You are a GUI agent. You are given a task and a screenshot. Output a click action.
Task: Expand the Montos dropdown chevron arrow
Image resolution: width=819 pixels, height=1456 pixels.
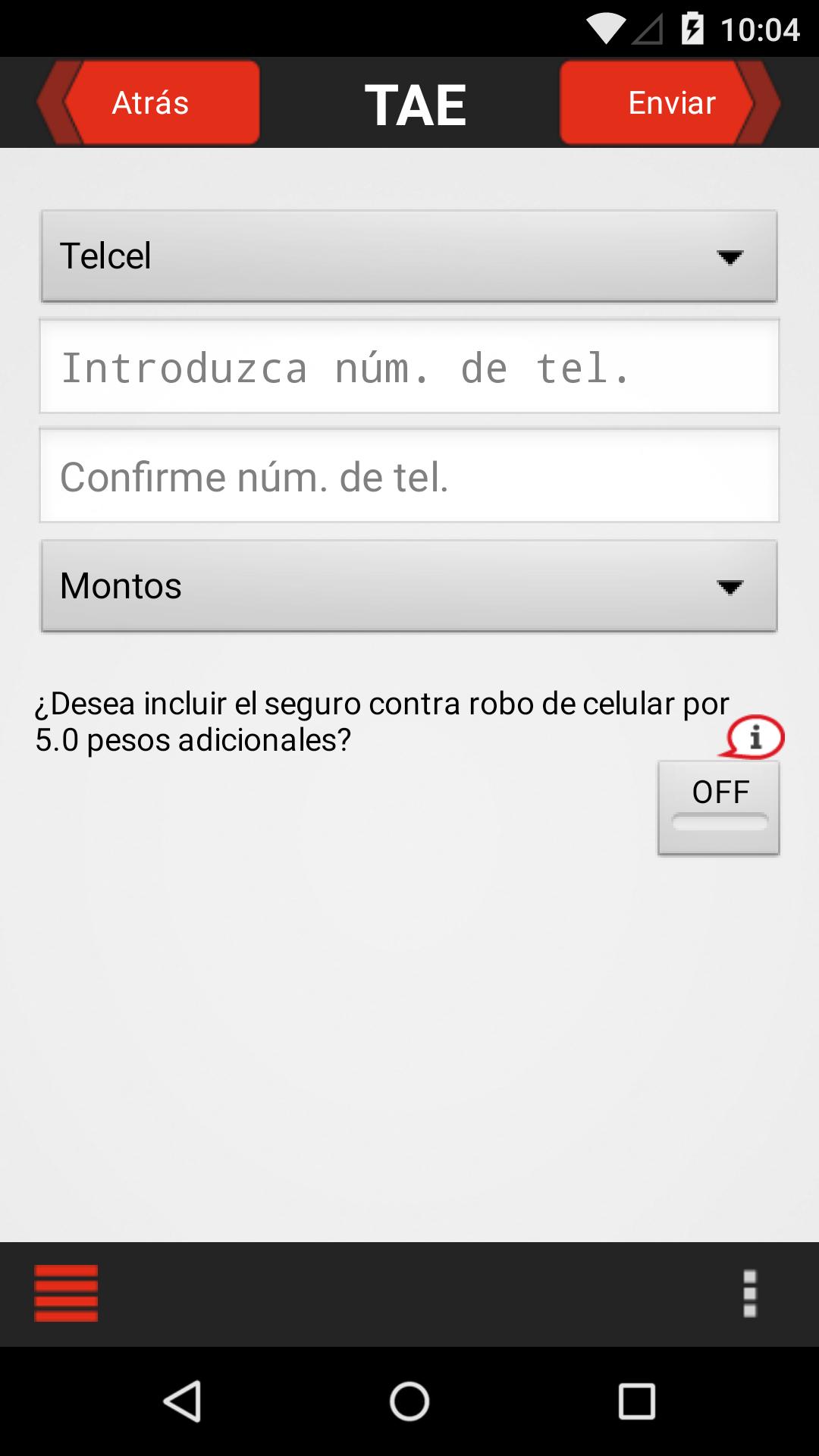[730, 588]
